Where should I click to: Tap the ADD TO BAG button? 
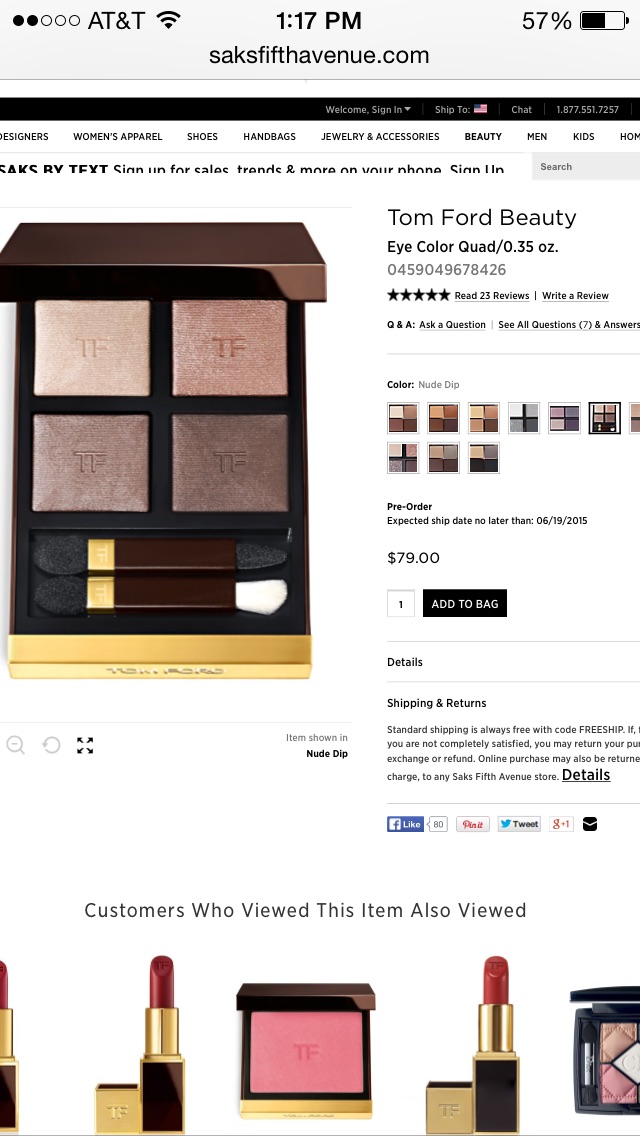(464, 604)
